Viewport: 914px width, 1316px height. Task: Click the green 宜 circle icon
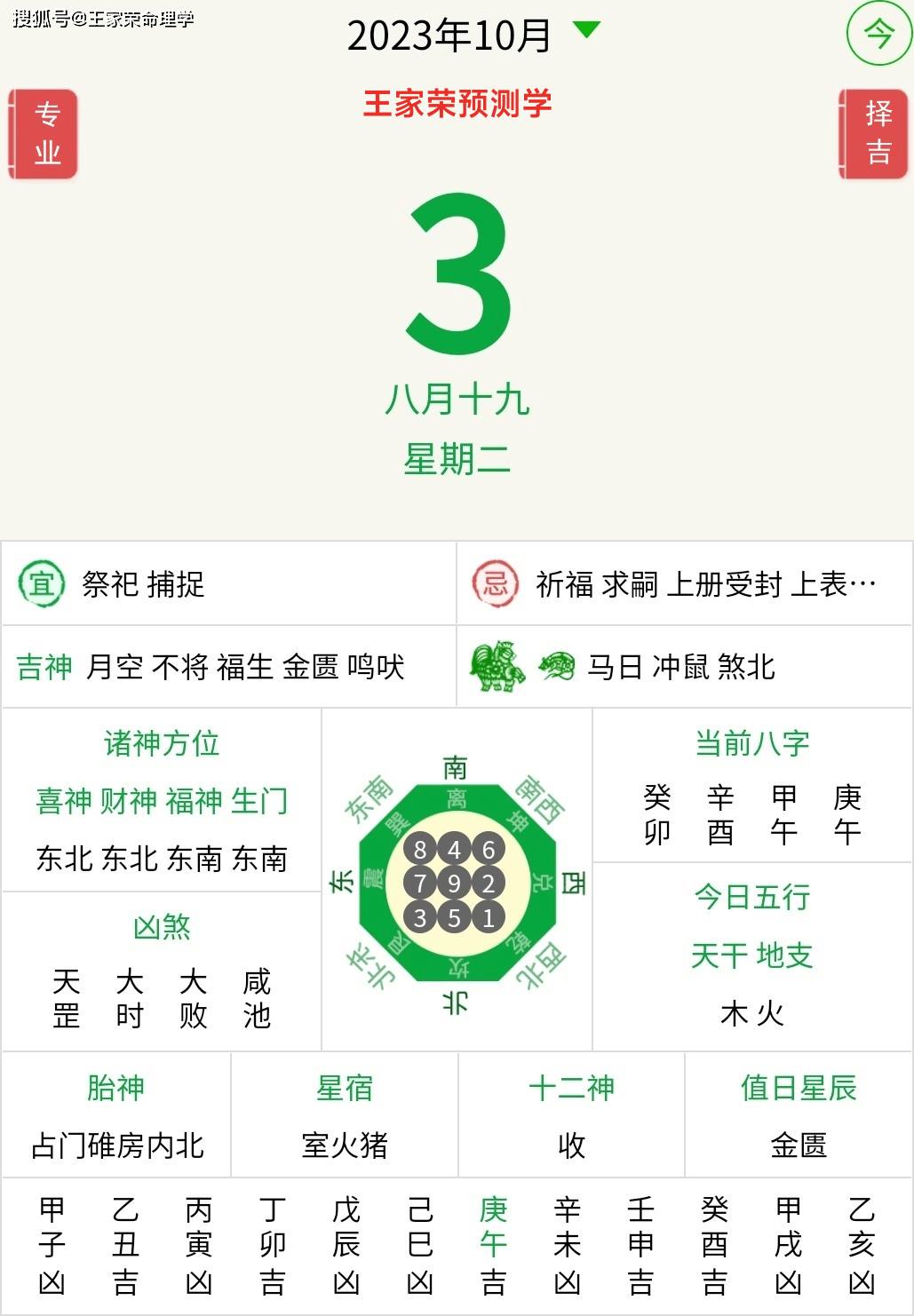coord(42,583)
